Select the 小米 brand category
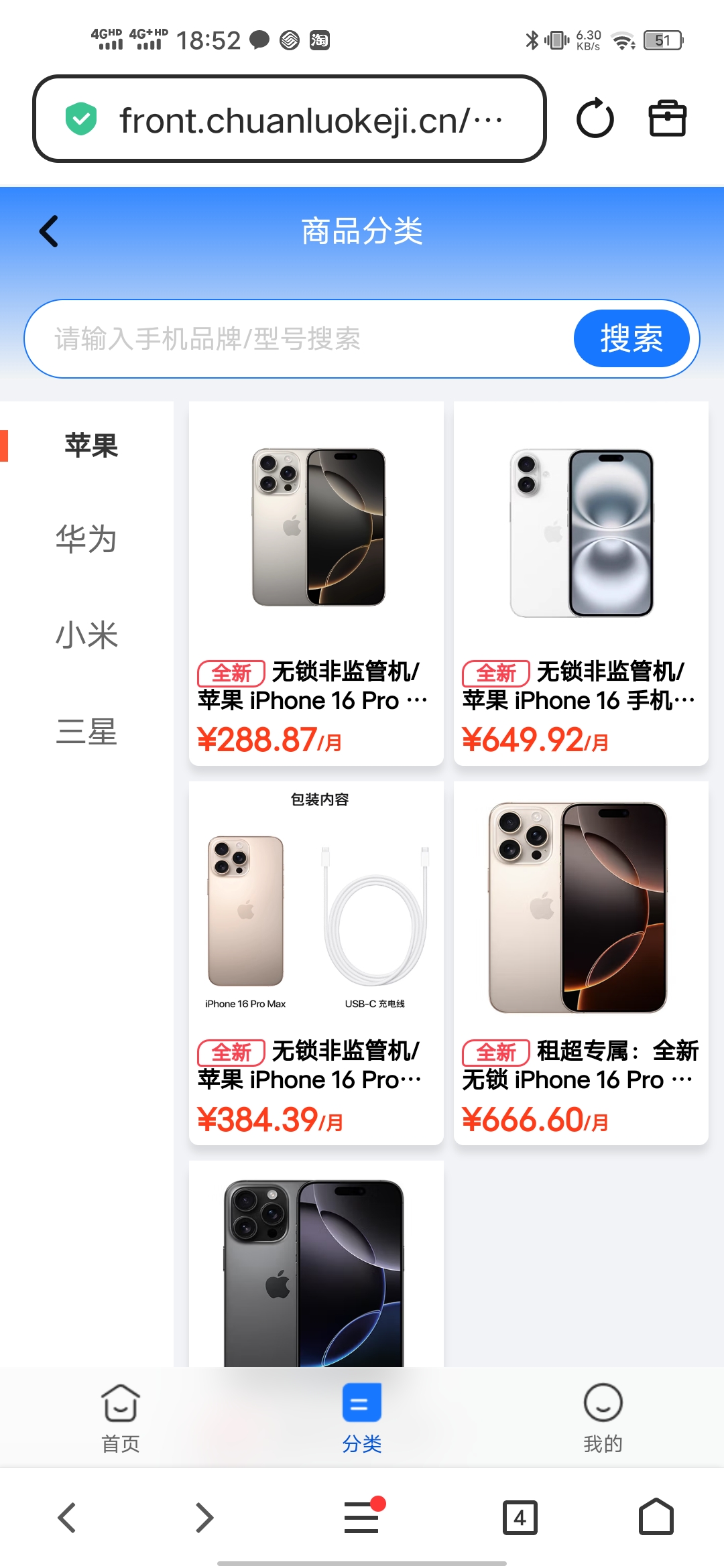Screen dimensions: 724x1568 point(86,635)
